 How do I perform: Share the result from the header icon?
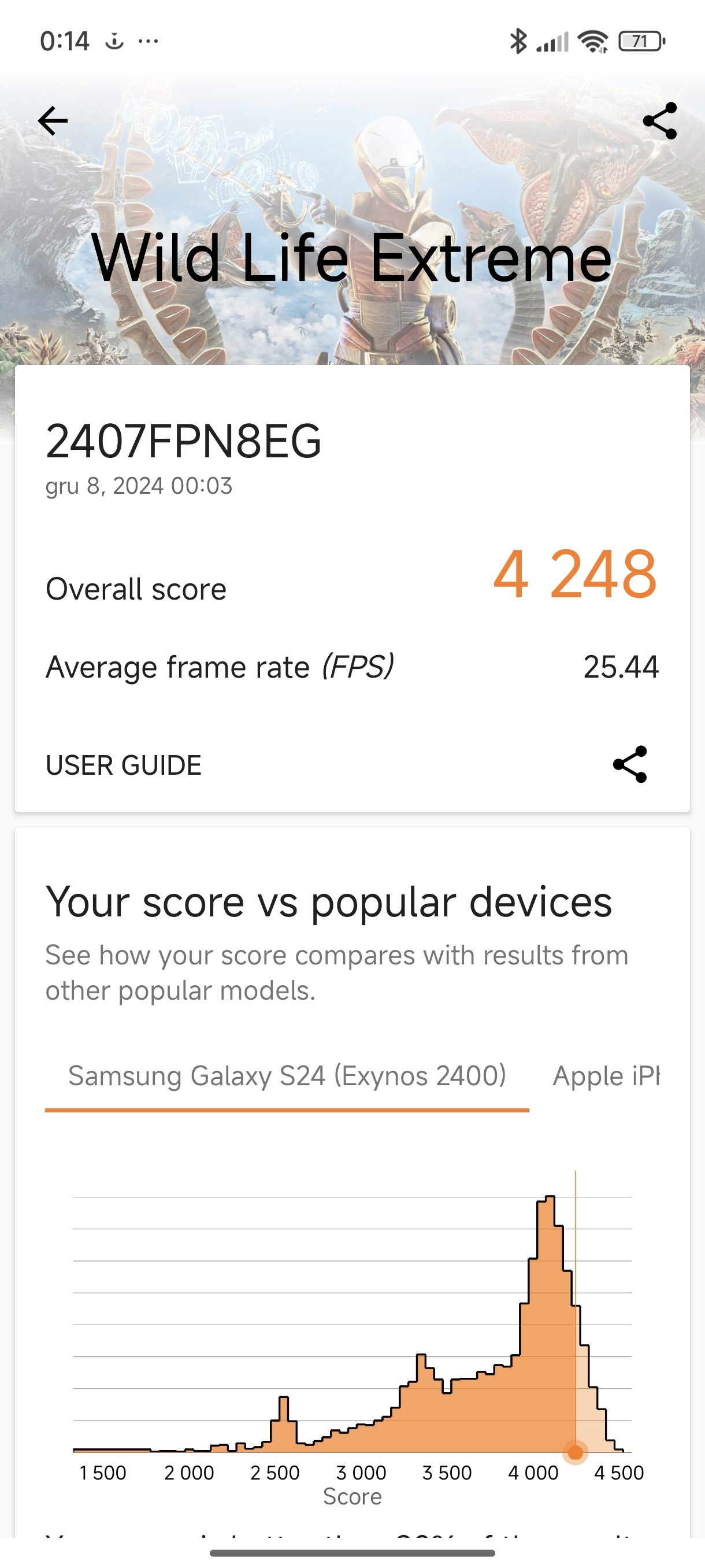click(x=659, y=120)
